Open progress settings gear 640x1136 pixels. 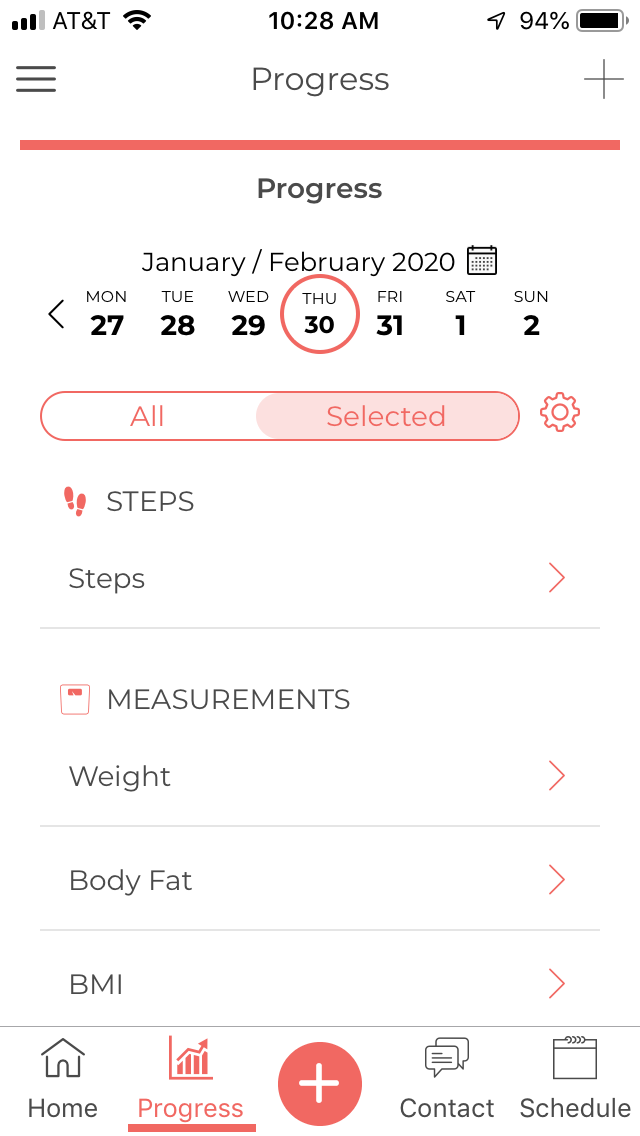click(x=560, y=413)
